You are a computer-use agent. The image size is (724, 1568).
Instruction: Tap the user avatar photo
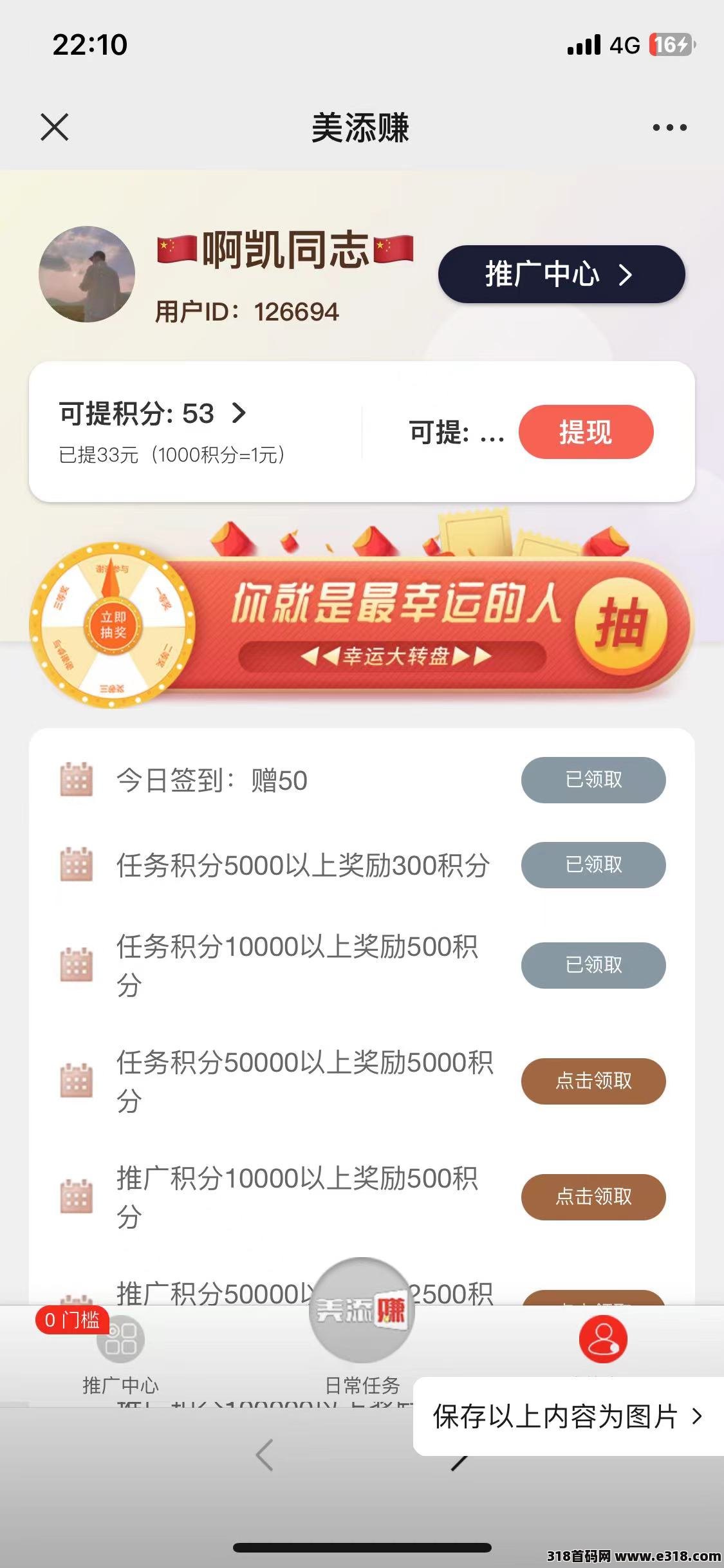point(87,274)
